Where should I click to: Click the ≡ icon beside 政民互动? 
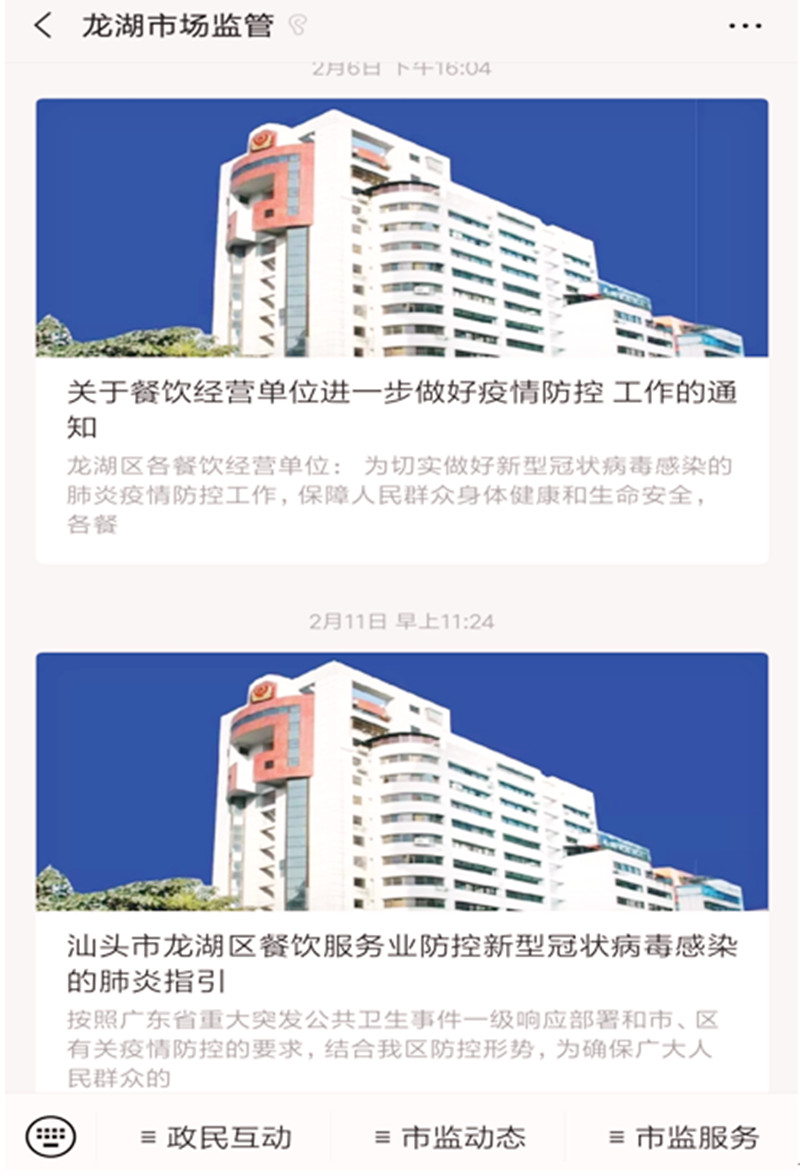click(146, 1135)
